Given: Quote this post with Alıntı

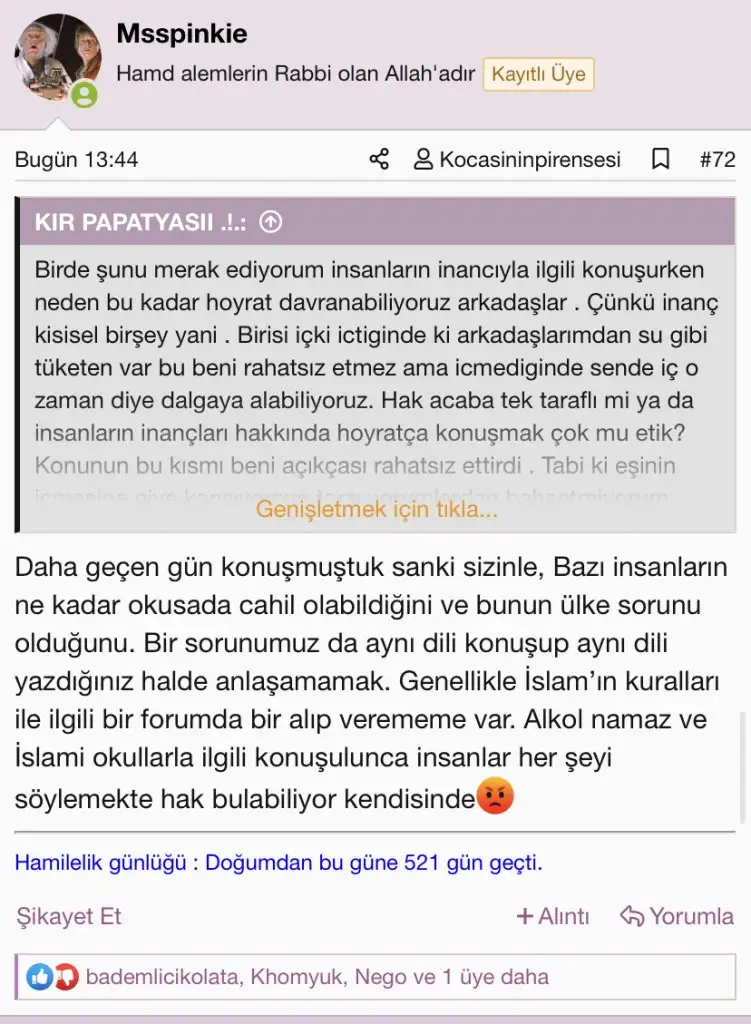Looking at the screenshot, I should click(x=552, y=916).
